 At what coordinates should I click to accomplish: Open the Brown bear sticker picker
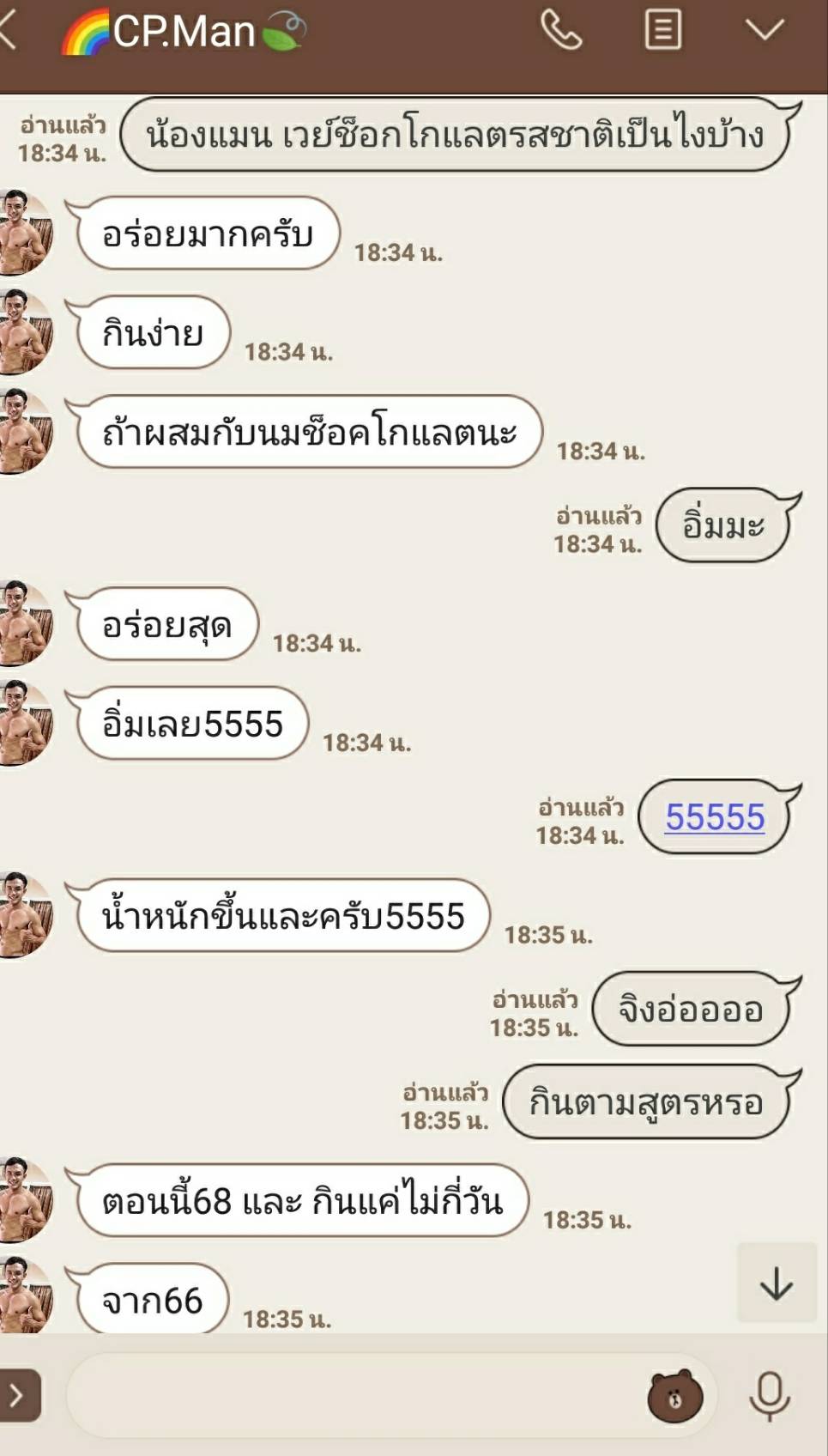click(x=674, y=1396)
